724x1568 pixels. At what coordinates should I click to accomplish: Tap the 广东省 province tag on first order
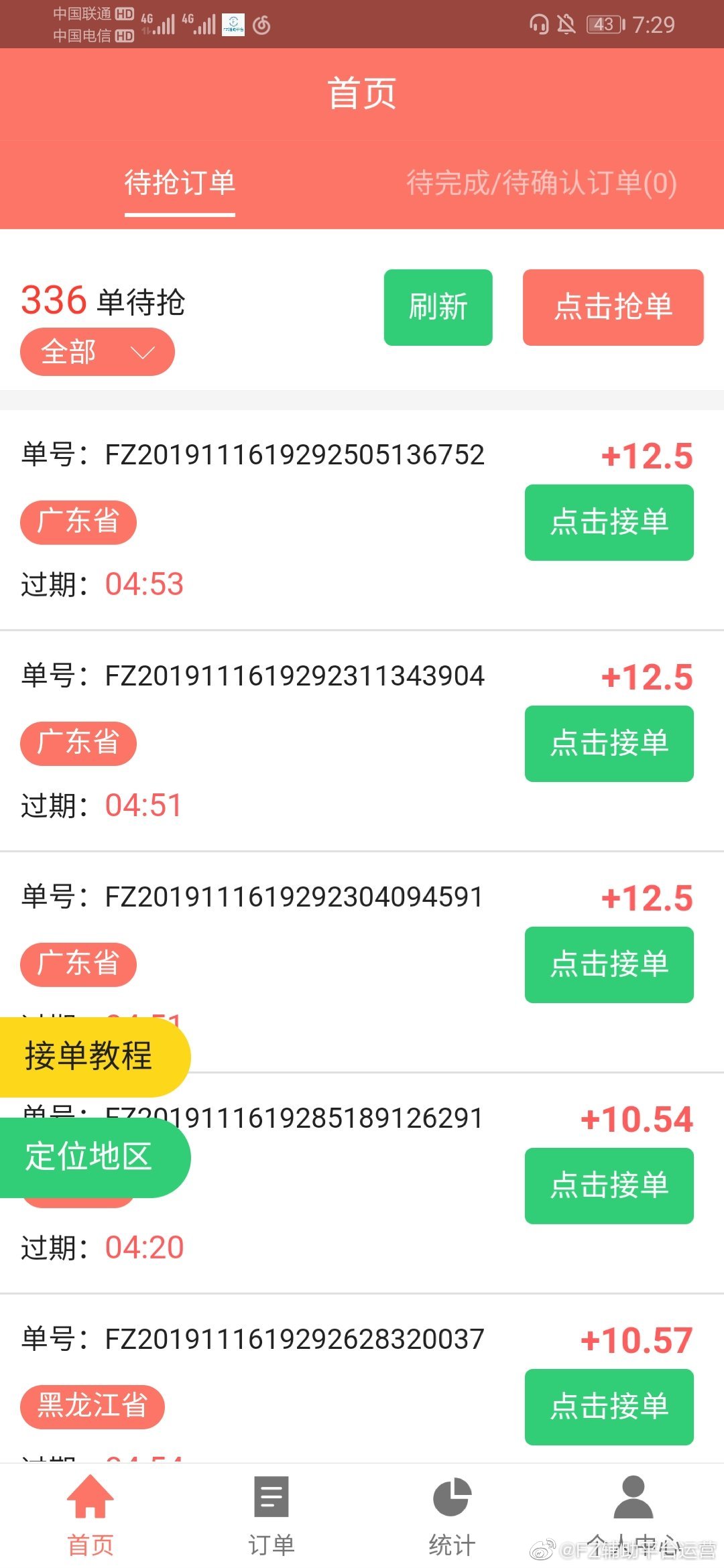78,523
